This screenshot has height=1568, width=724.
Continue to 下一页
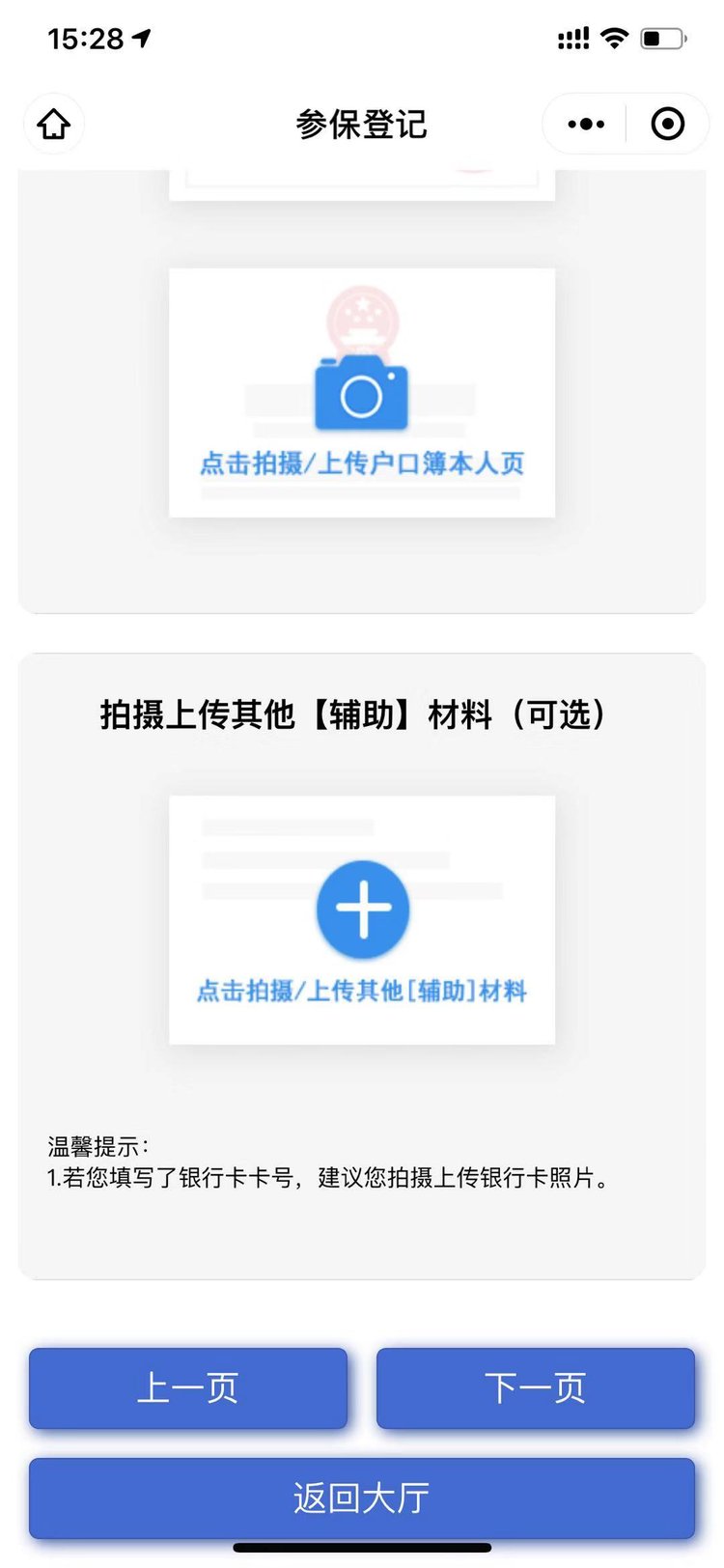[x=536, y=1387]
